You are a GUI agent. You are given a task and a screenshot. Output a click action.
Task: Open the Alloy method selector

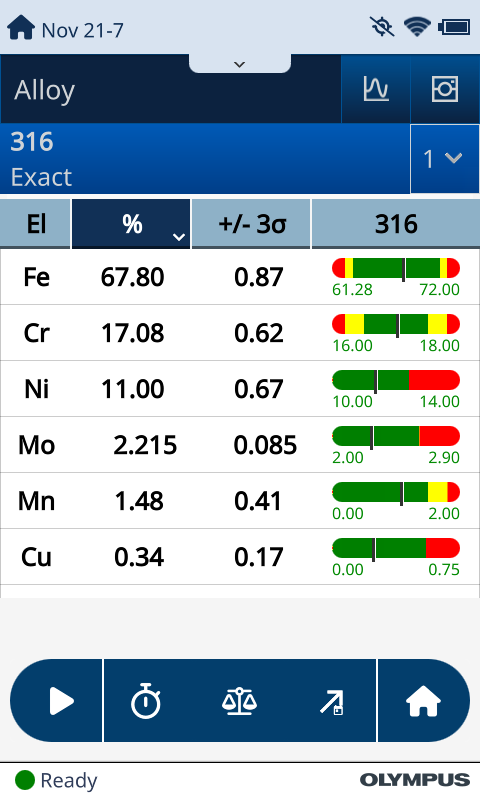pyautogui.click(x=170, y=89)
